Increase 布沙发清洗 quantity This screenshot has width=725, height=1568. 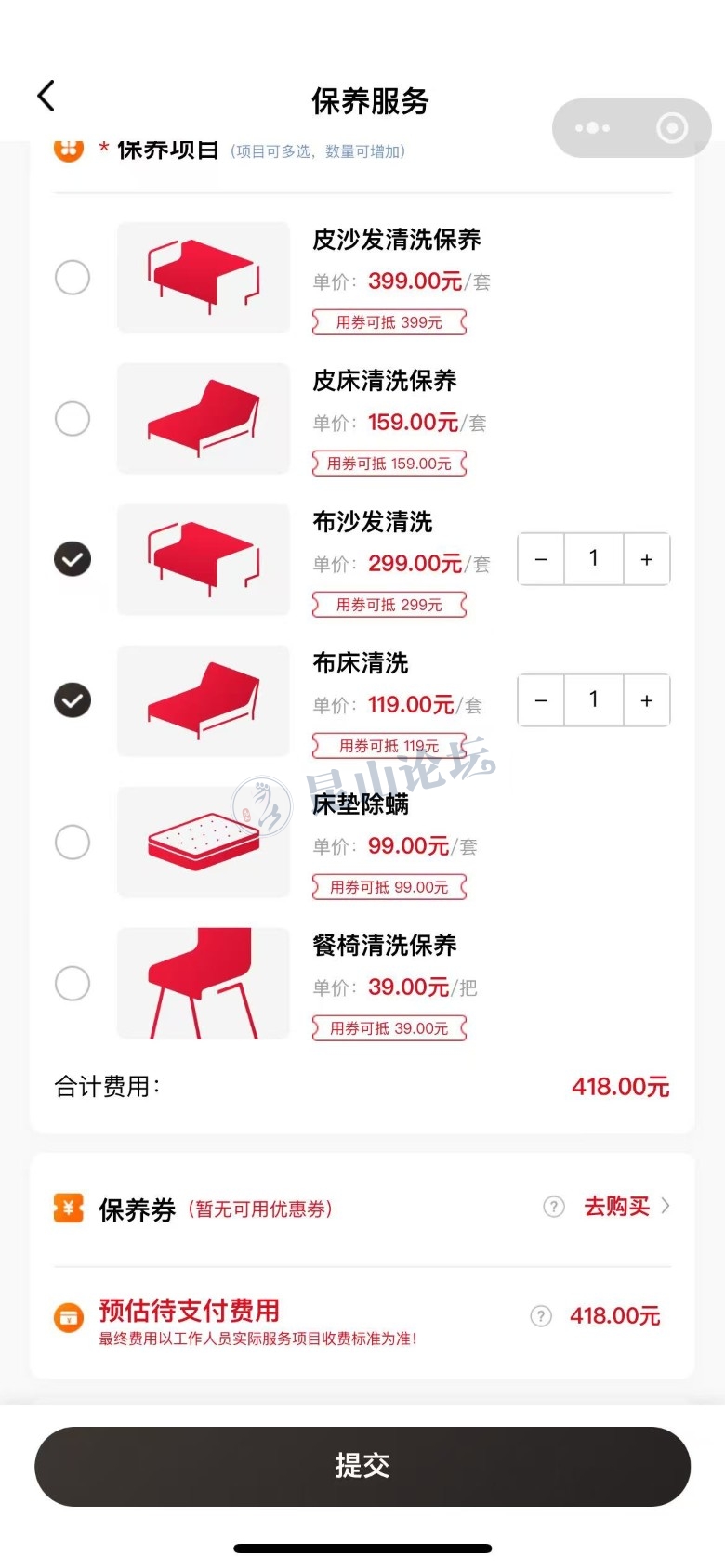[646, 559]
